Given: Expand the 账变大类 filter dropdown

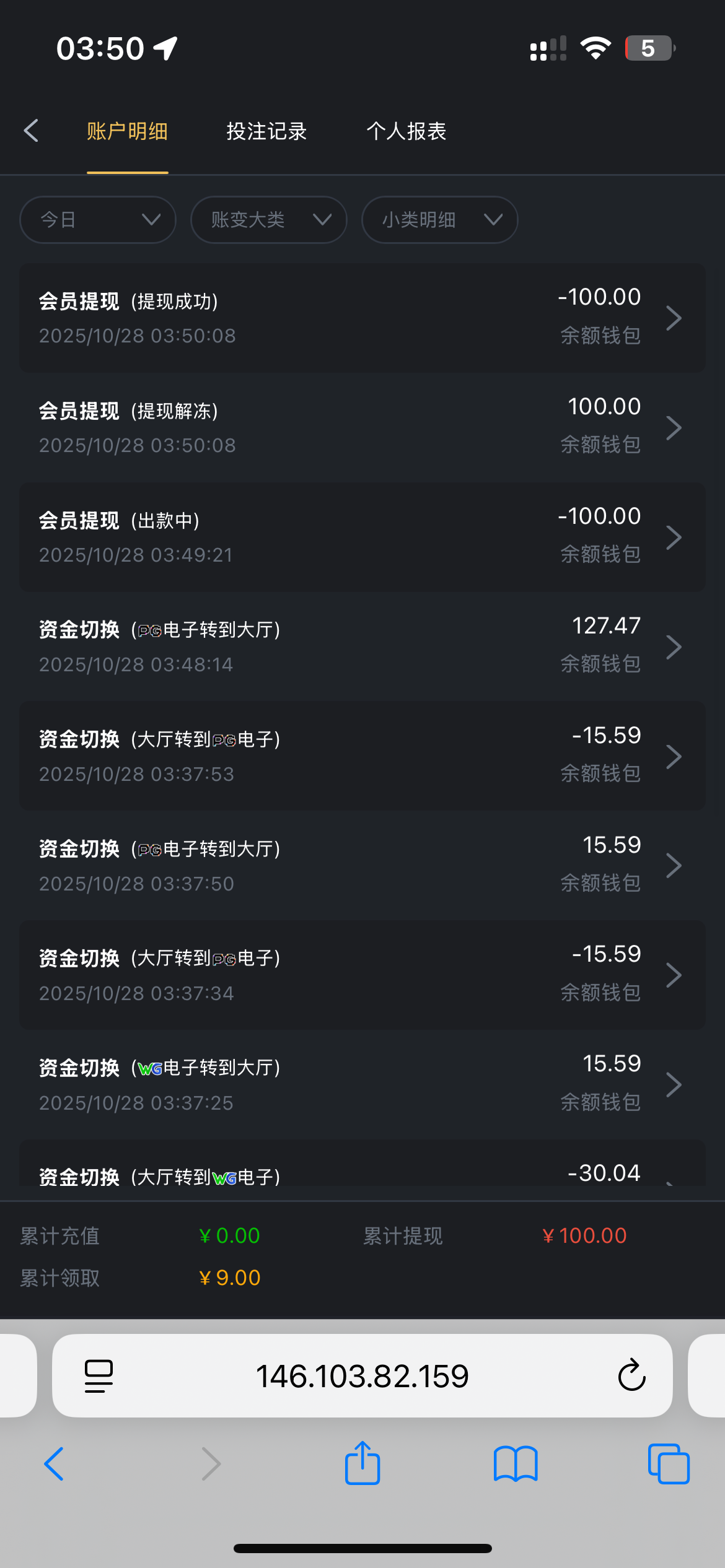Looking at the screenshot, I should pyautogui.click(x=268, y=220).
